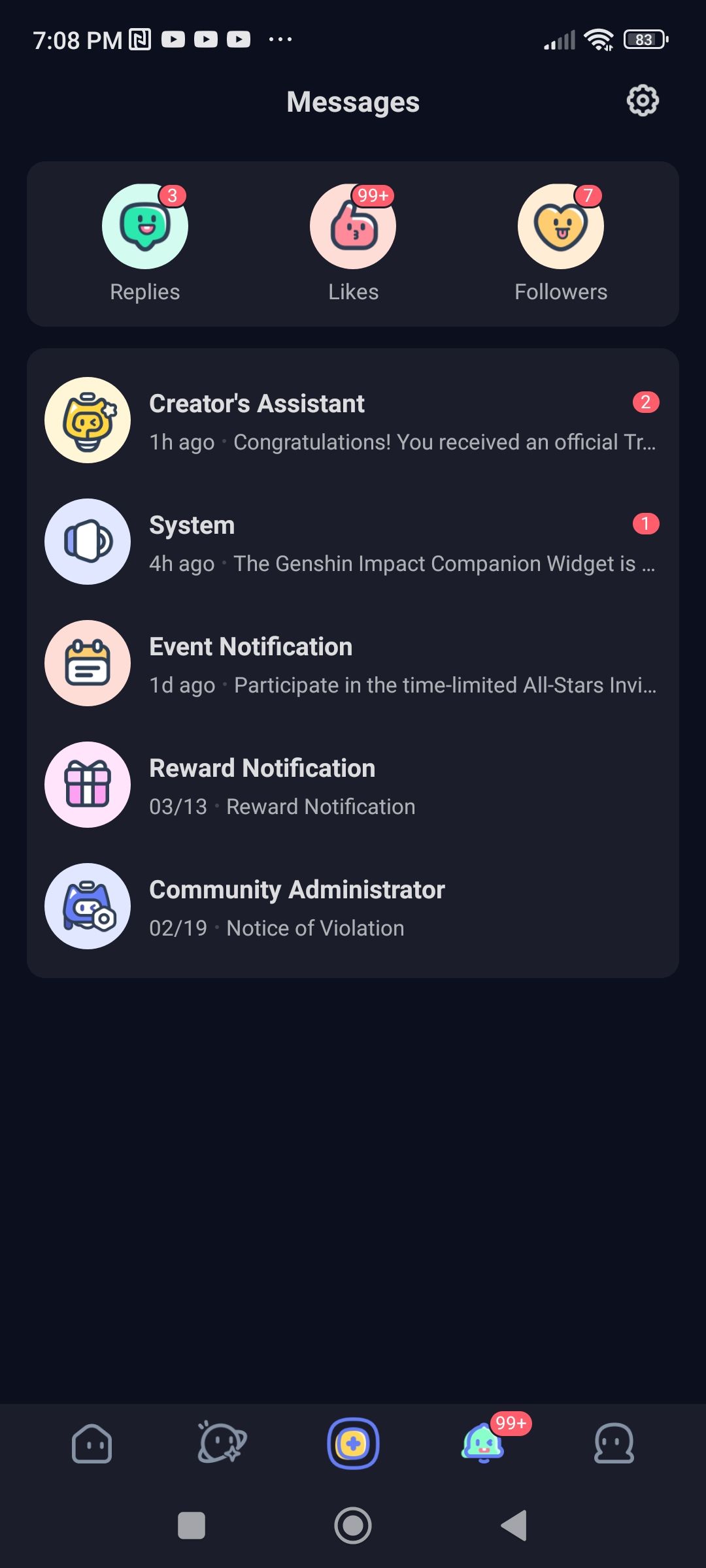Go to the explore planet tab
The height and width of the screenshot is (1568, 706).
[222, 1443]
